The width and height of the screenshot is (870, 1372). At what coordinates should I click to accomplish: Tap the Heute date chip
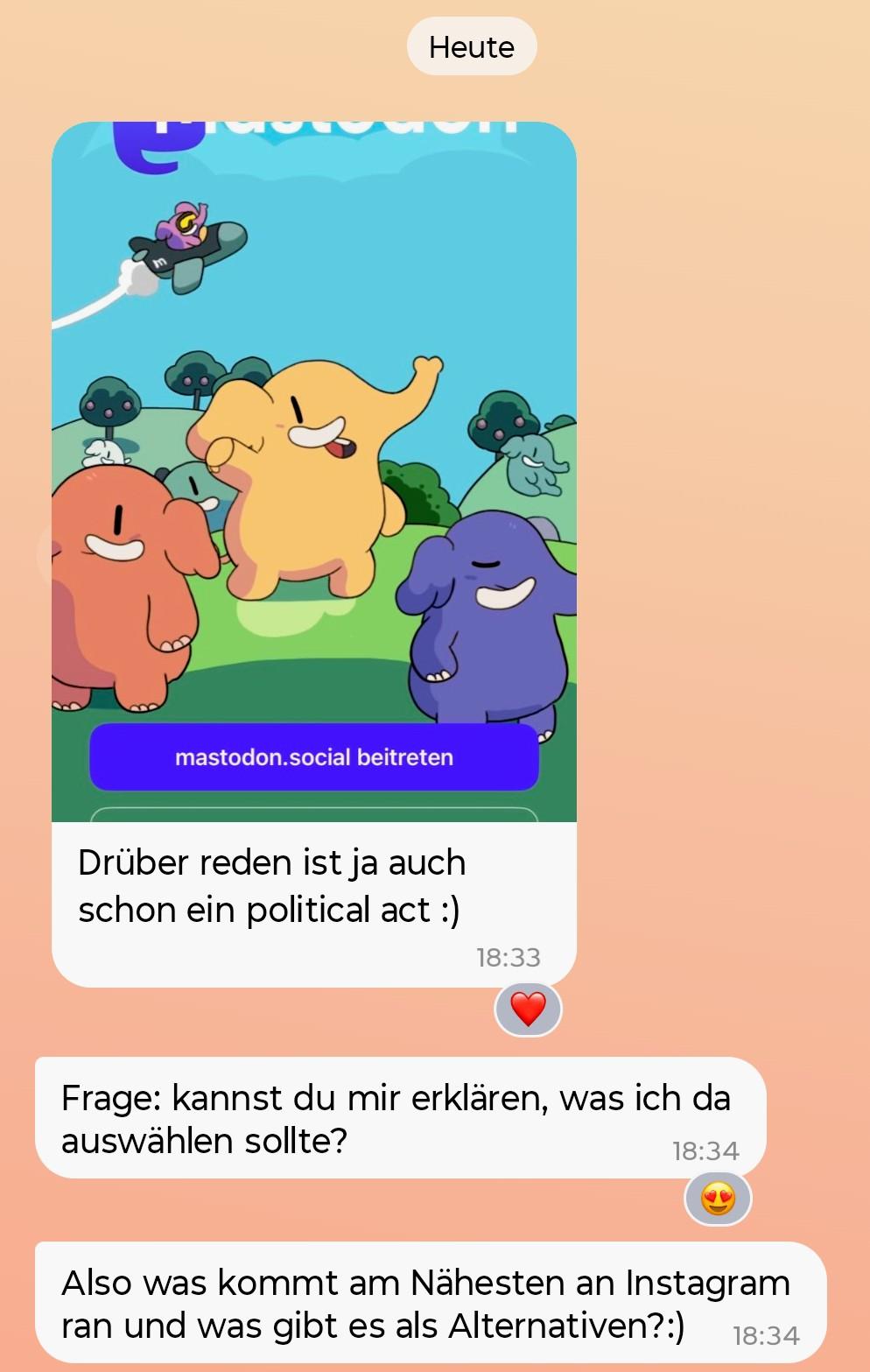coord(471,47)
